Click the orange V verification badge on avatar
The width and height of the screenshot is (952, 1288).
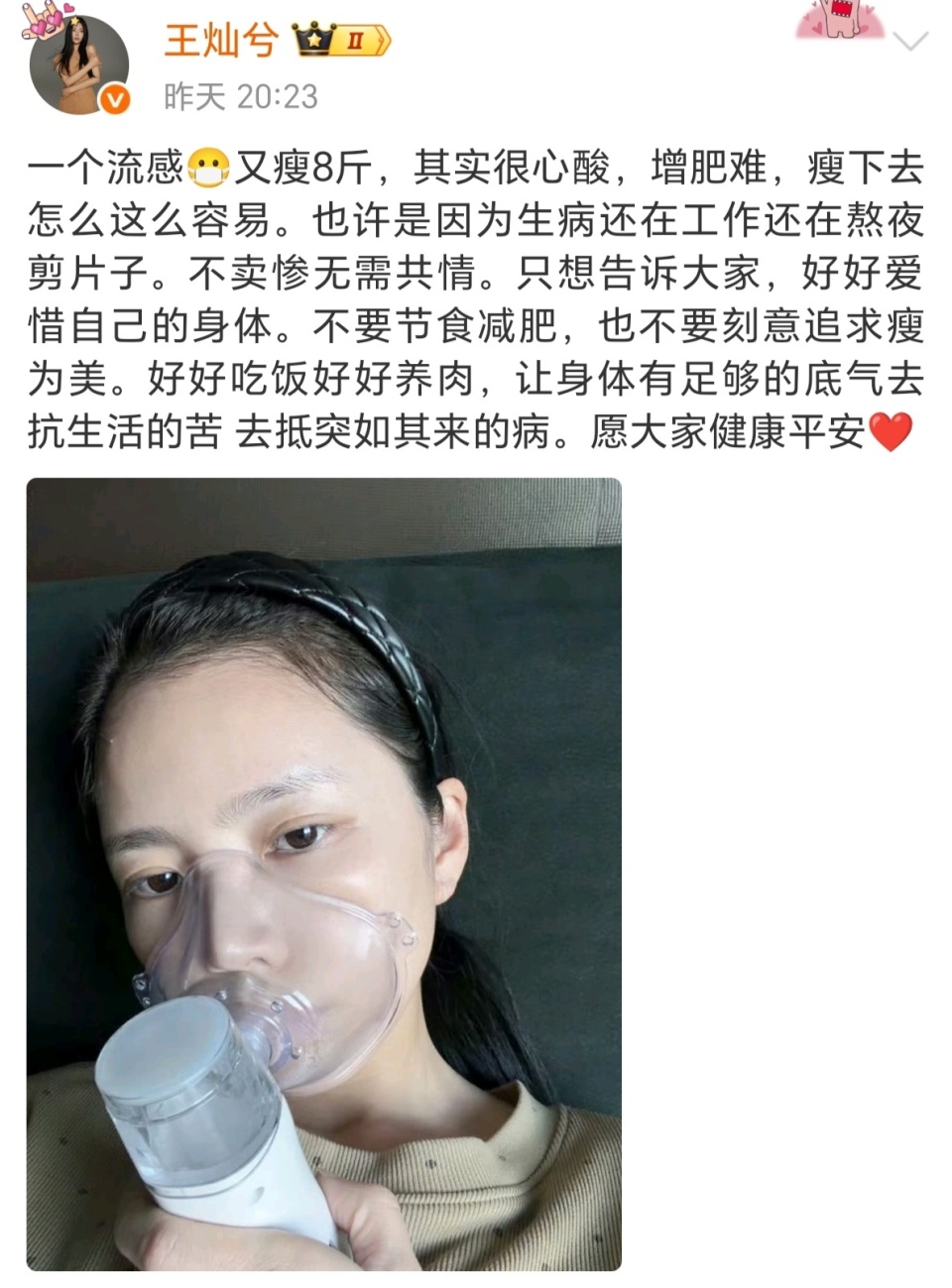coord(114,99)
